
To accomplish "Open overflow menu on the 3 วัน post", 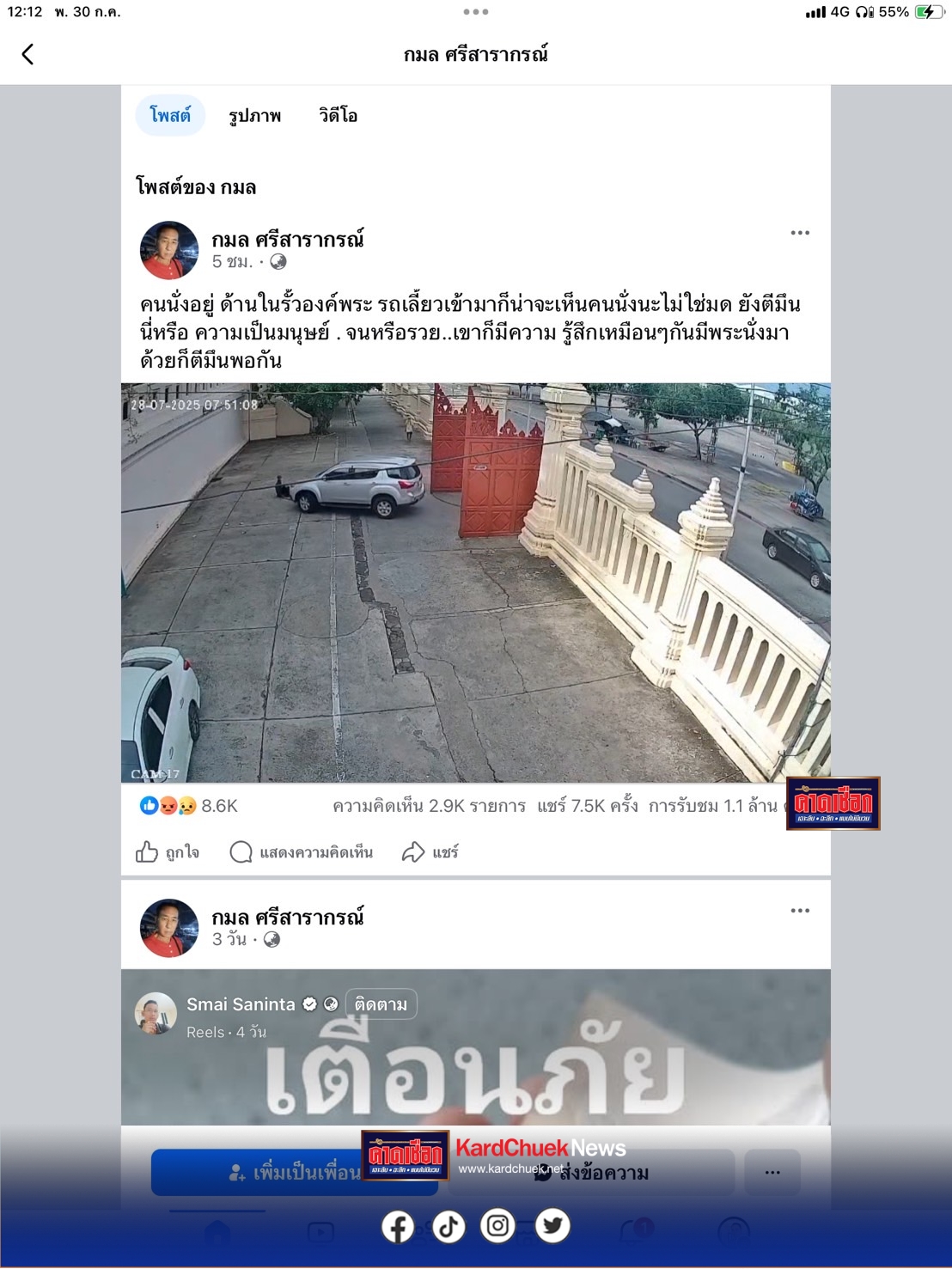I will (x=800, y=911).
